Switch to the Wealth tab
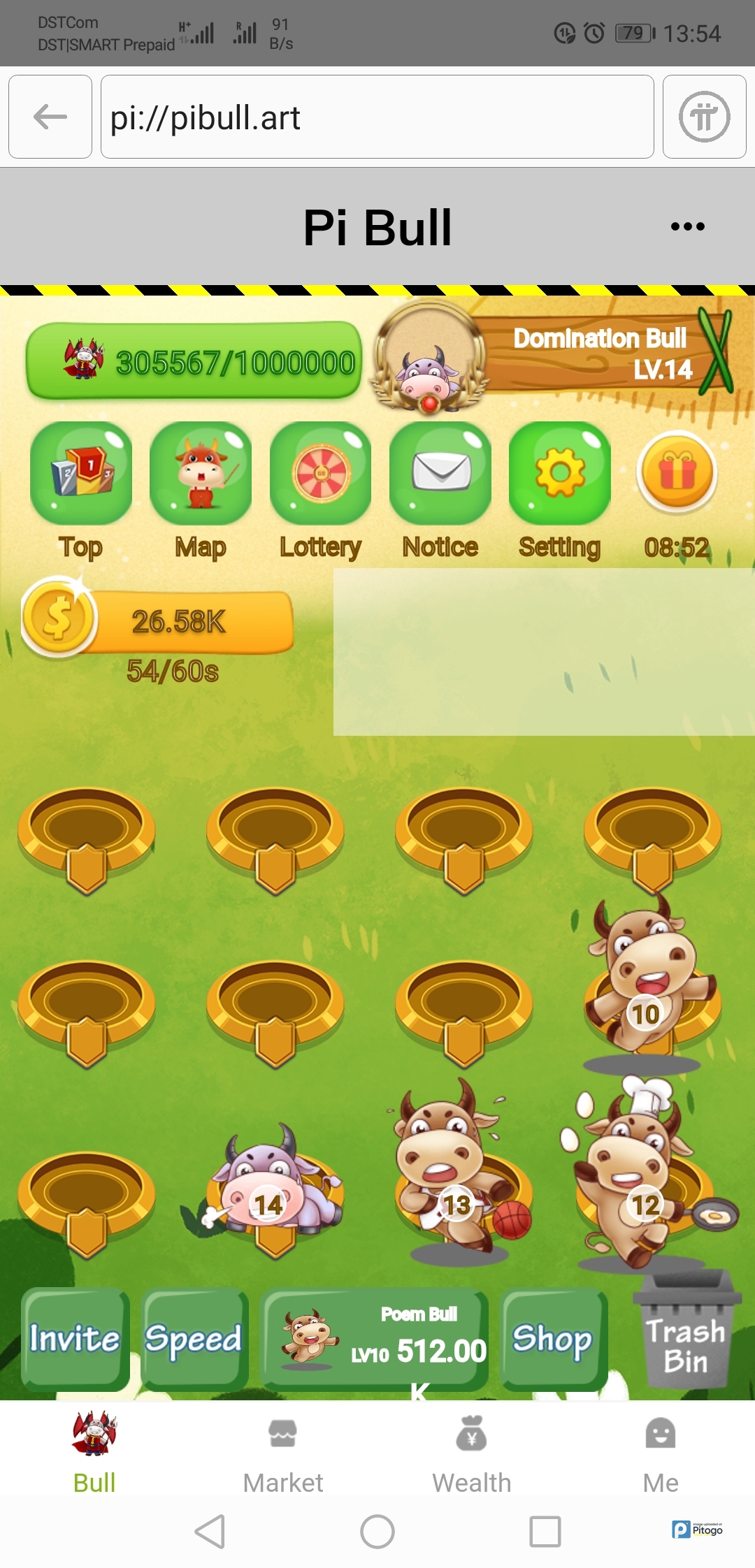The image size is (755, 1568). 472,1452
